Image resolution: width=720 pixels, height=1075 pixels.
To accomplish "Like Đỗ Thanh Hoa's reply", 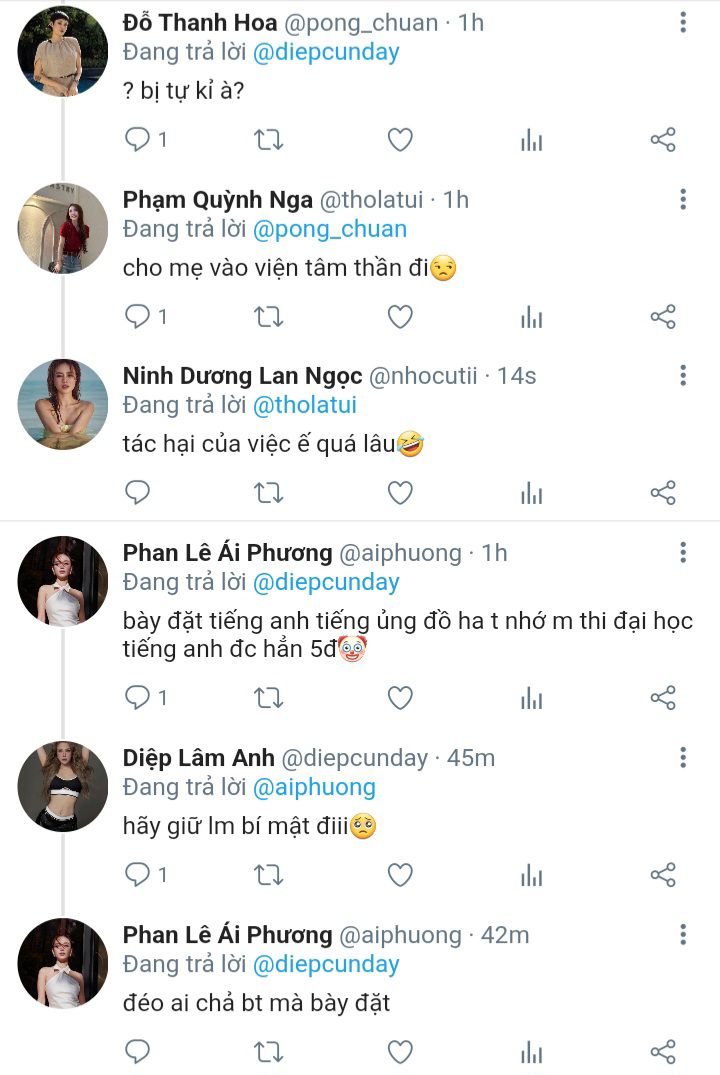I will (400, 140).
